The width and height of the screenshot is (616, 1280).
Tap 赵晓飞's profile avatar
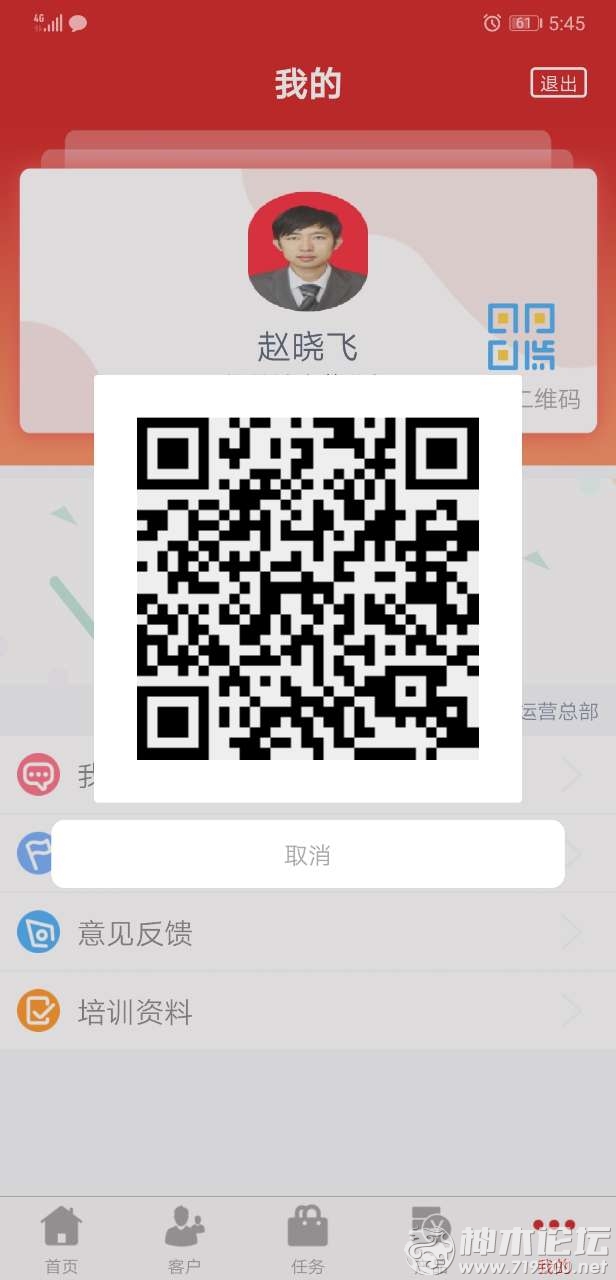point(308,251)
